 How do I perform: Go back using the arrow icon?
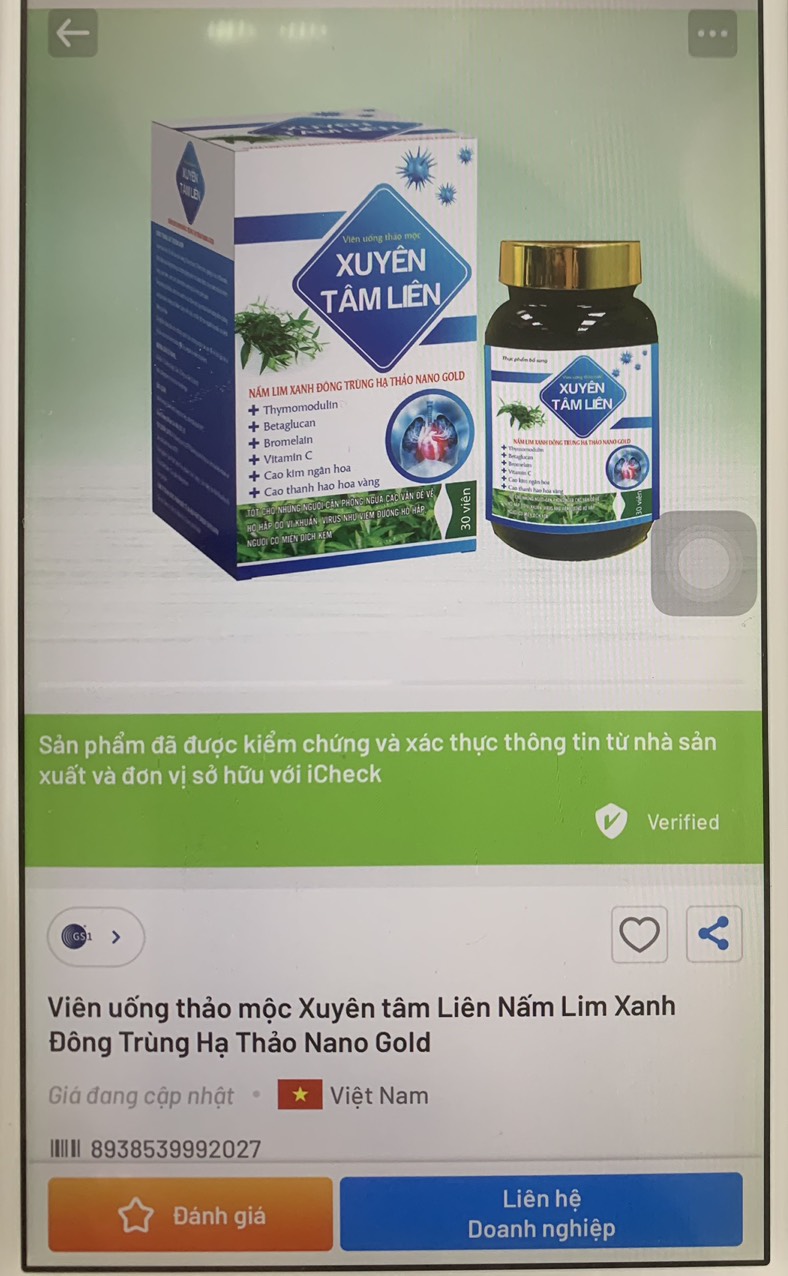(x=72, y=33)
